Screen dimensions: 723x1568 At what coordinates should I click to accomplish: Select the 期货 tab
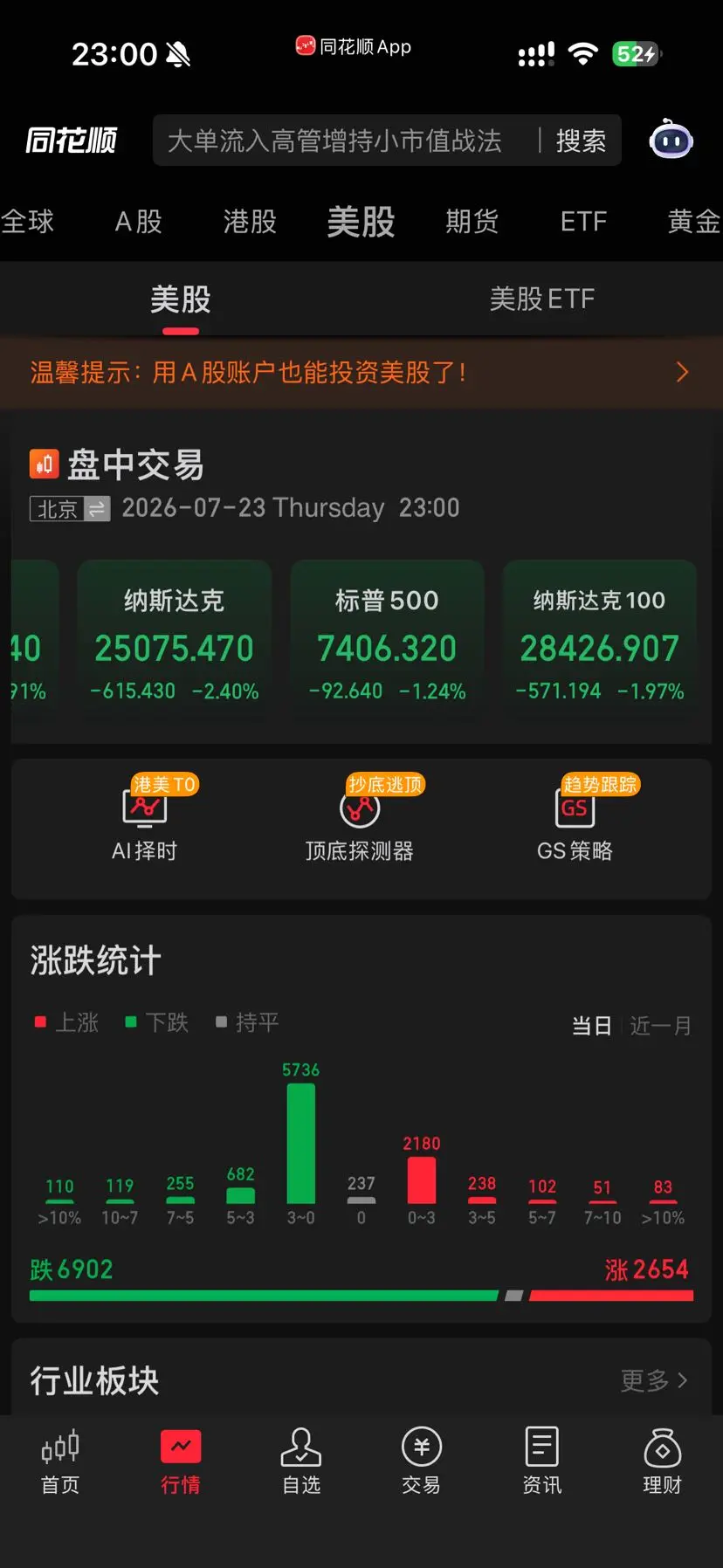click(472, 222)
